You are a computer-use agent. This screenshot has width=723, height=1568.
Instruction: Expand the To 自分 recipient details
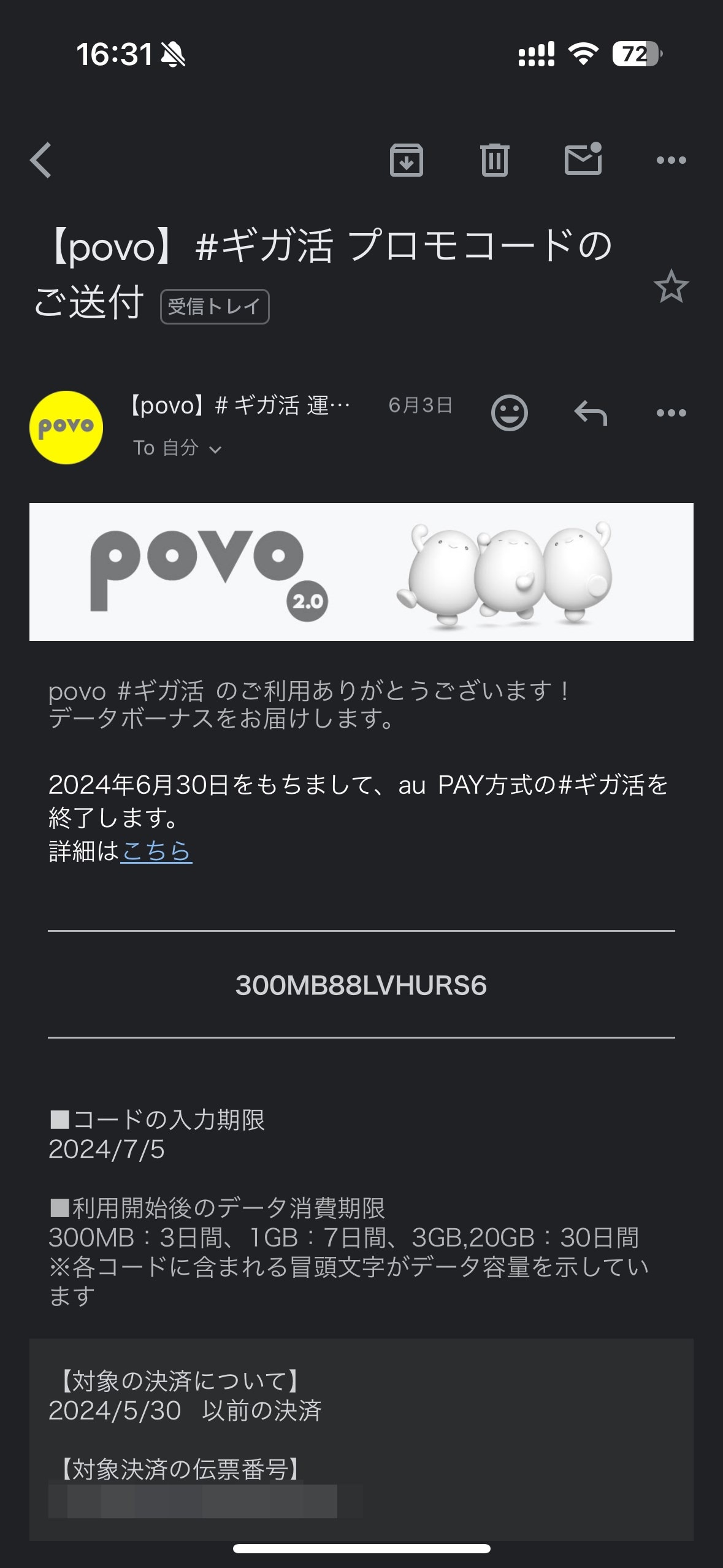pyautogui.click(x=166, y=449)
